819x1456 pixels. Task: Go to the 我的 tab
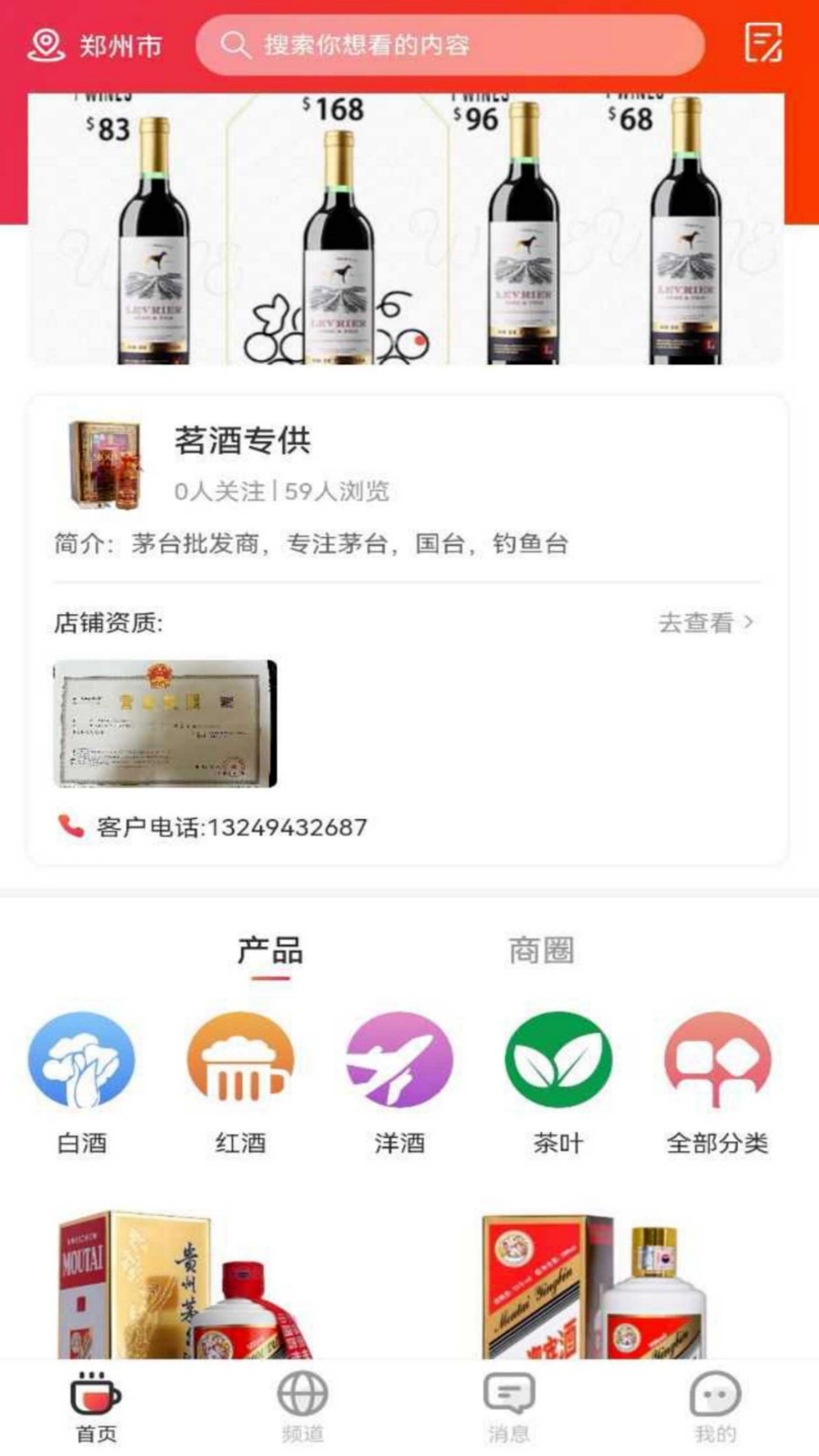[715, 1407]
